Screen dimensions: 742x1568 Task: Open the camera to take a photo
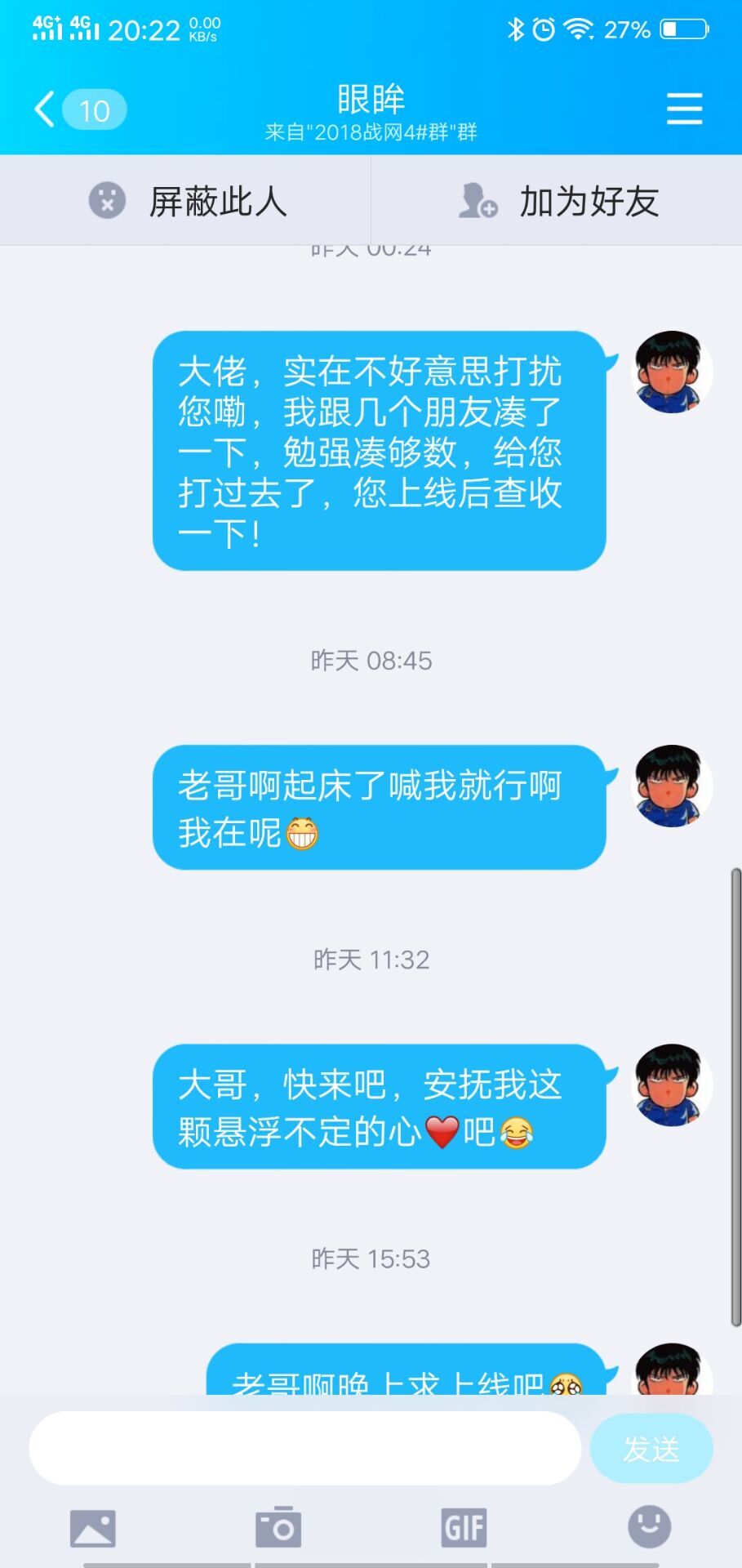[278, 1527]
